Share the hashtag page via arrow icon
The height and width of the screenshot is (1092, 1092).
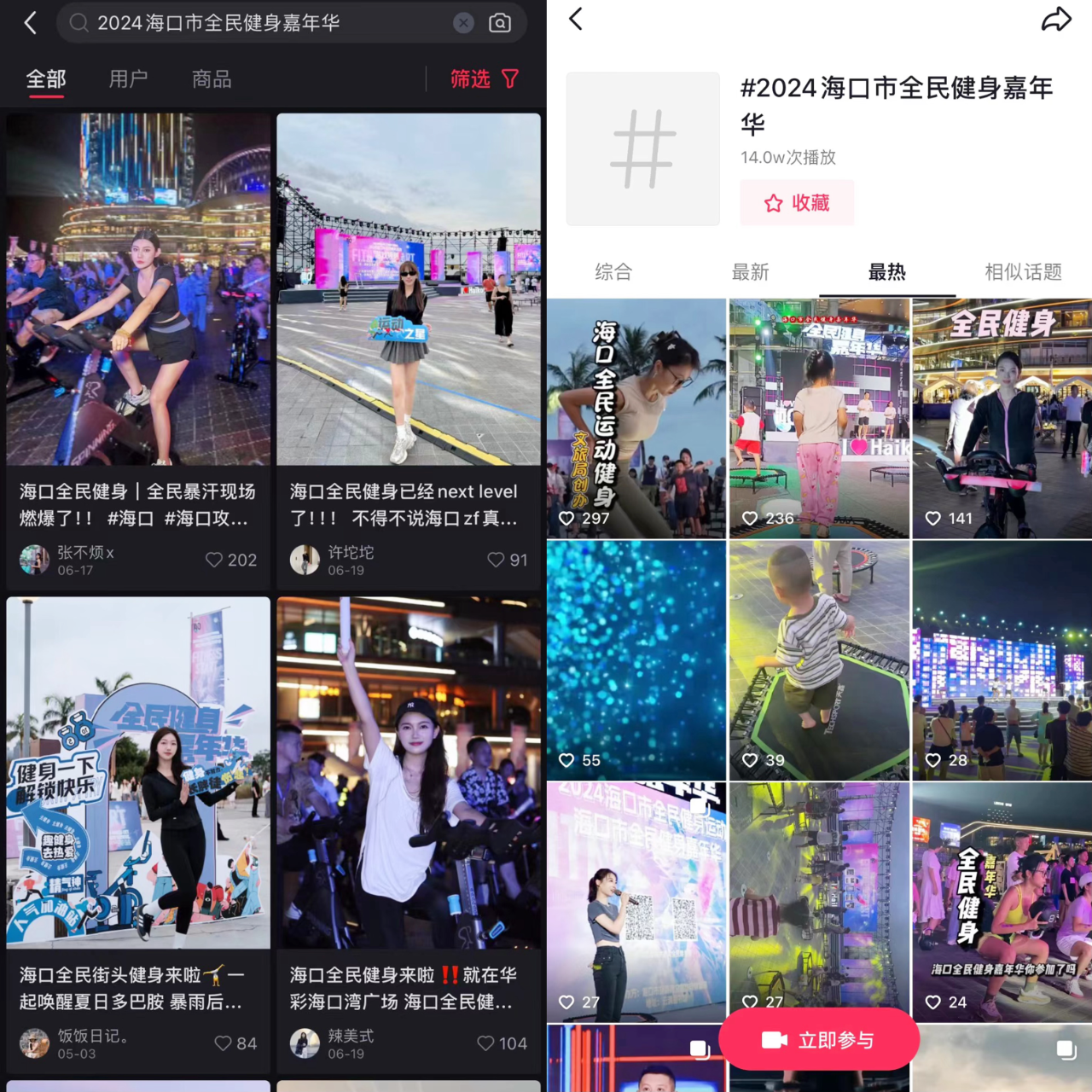click(x=1056, y=20)
